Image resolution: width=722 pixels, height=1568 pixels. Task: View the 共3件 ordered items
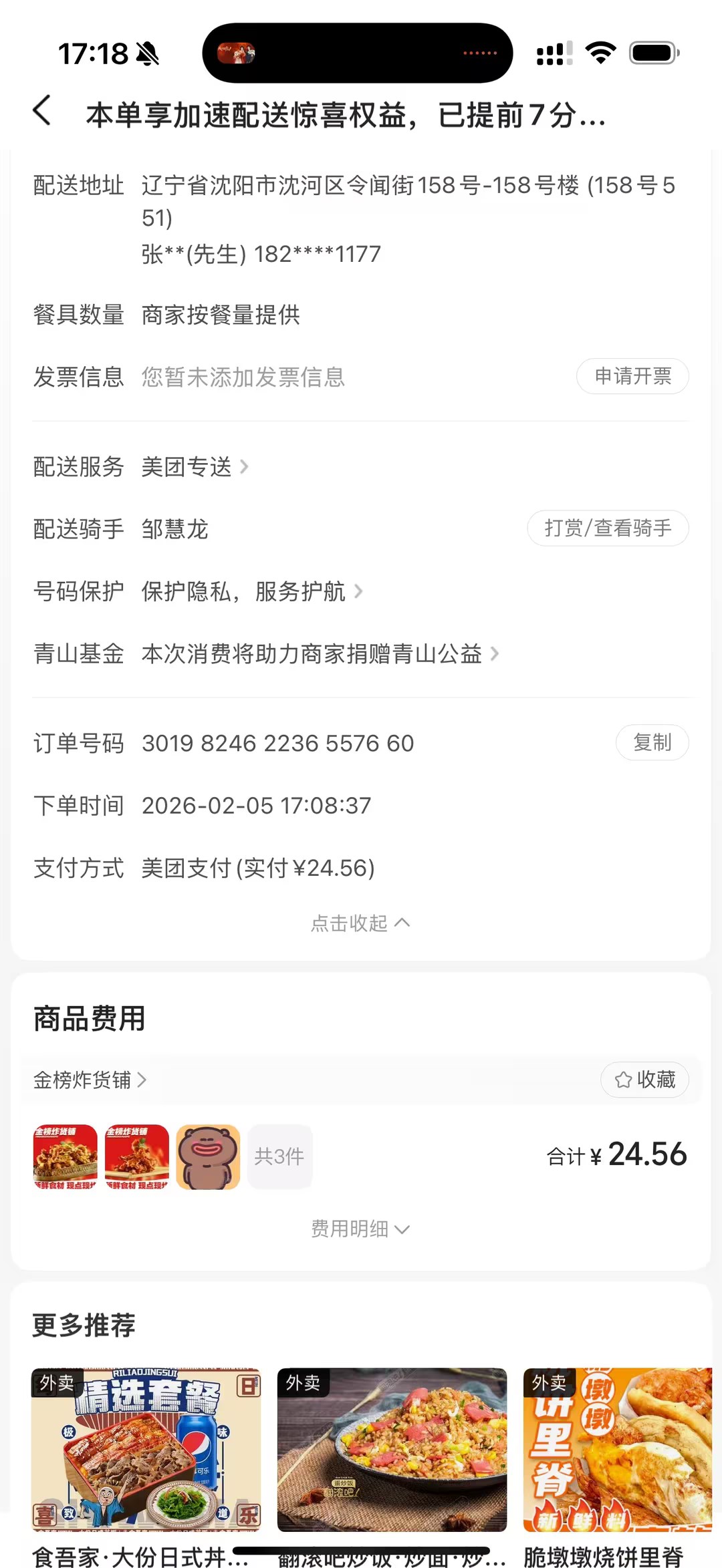(279, 1156)
